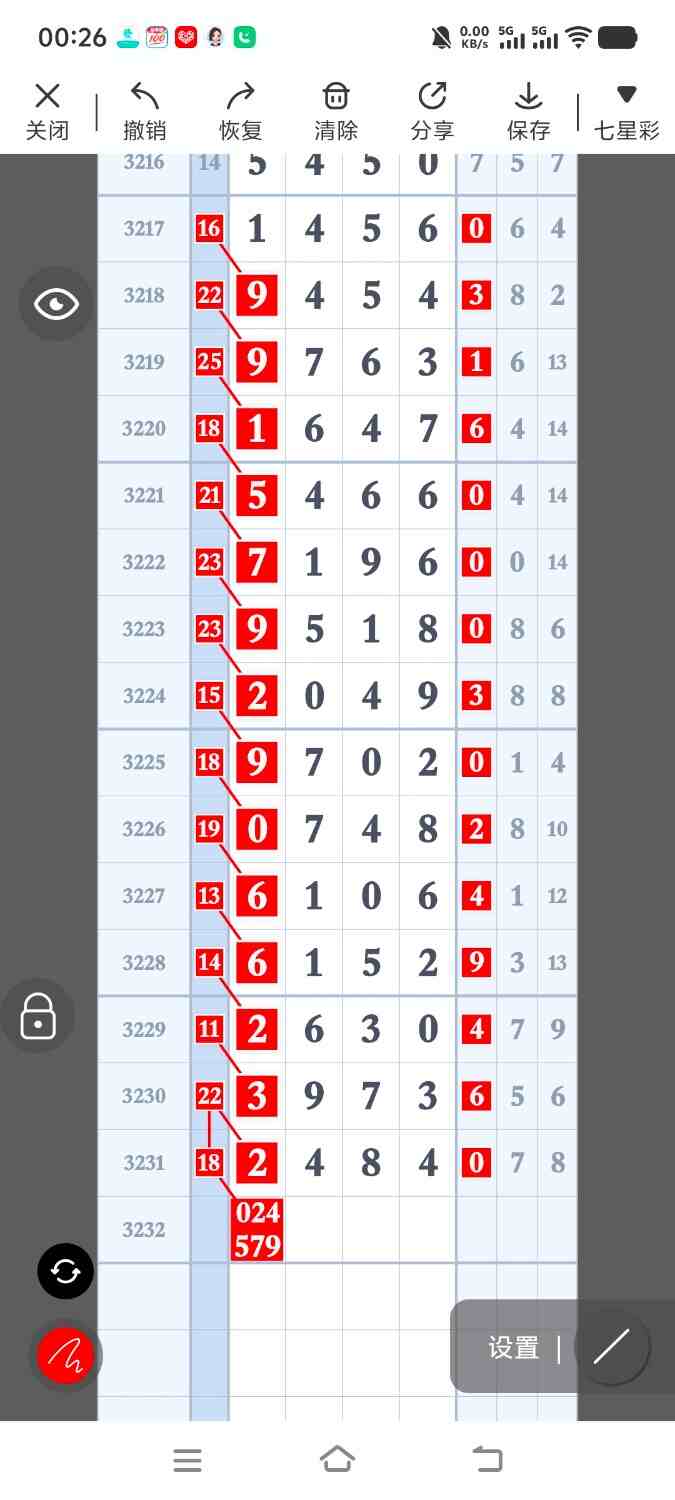Open the 七星彩 lottery dropdown
This screenshot has width=675, height=1500.
coord(627,111)
